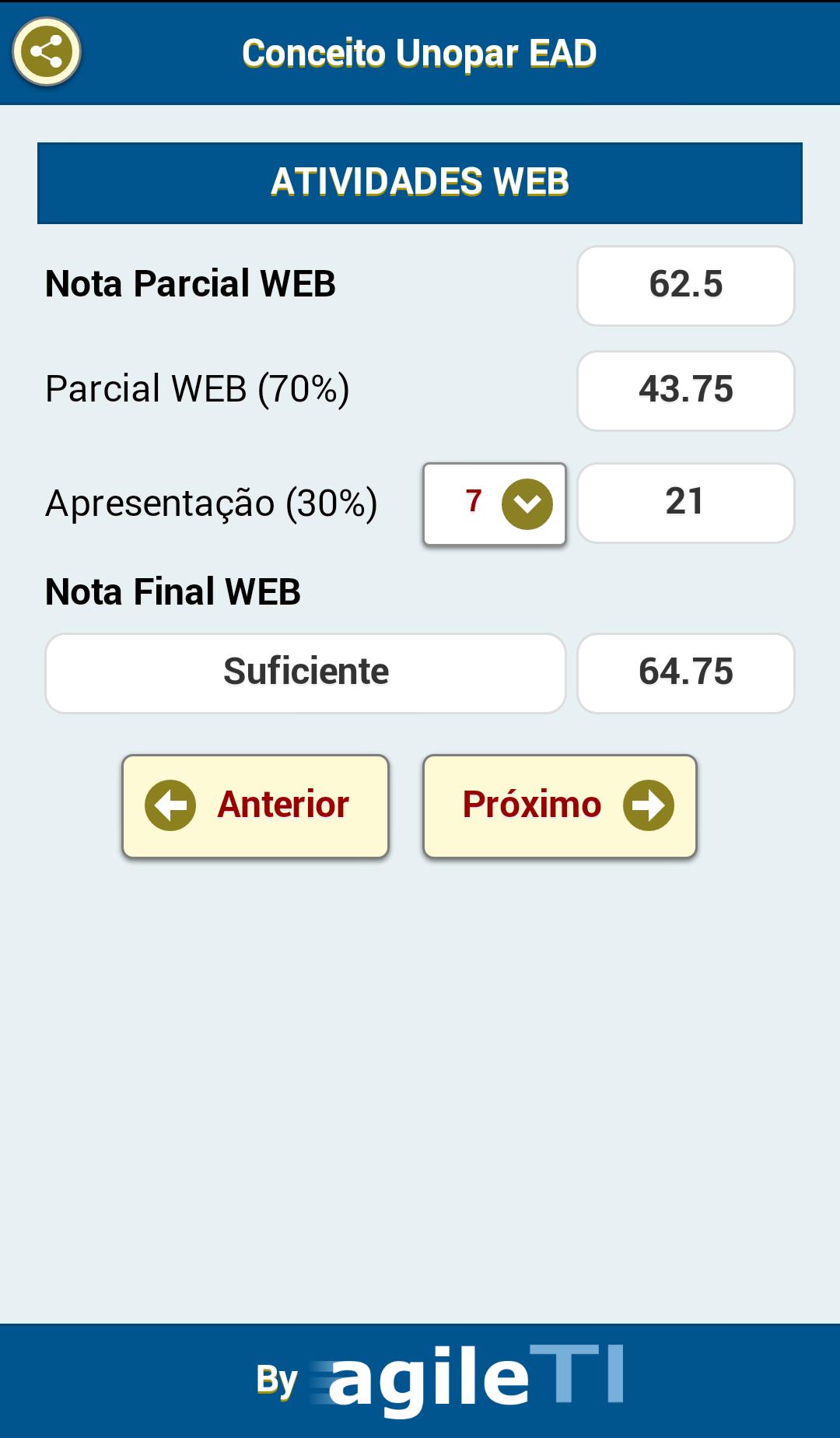840x1438 pixels.
Task: Click the right arrow icon on Próximo button
Action: (650, 805)
